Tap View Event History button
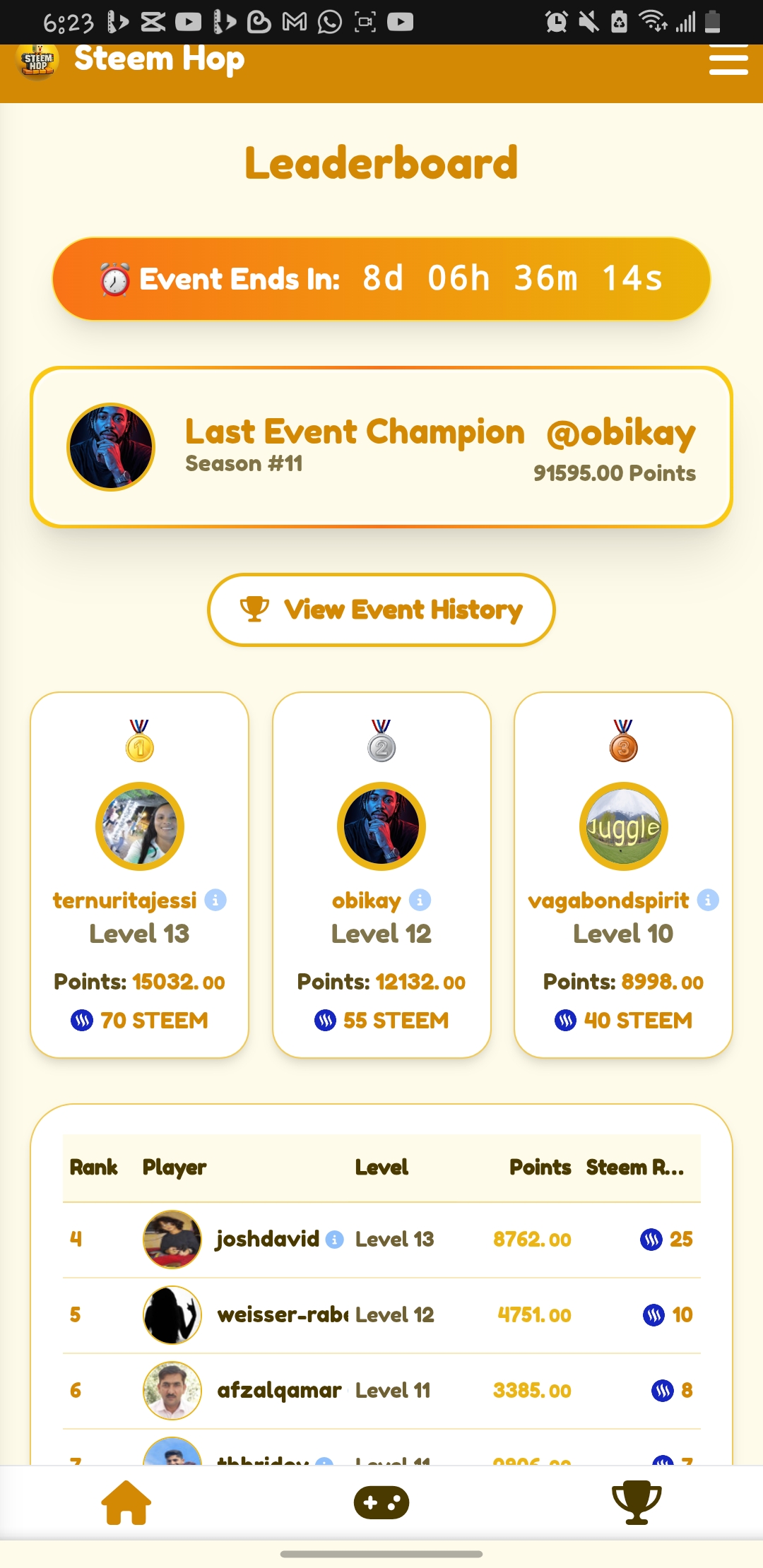 click(x=381, y=610)
